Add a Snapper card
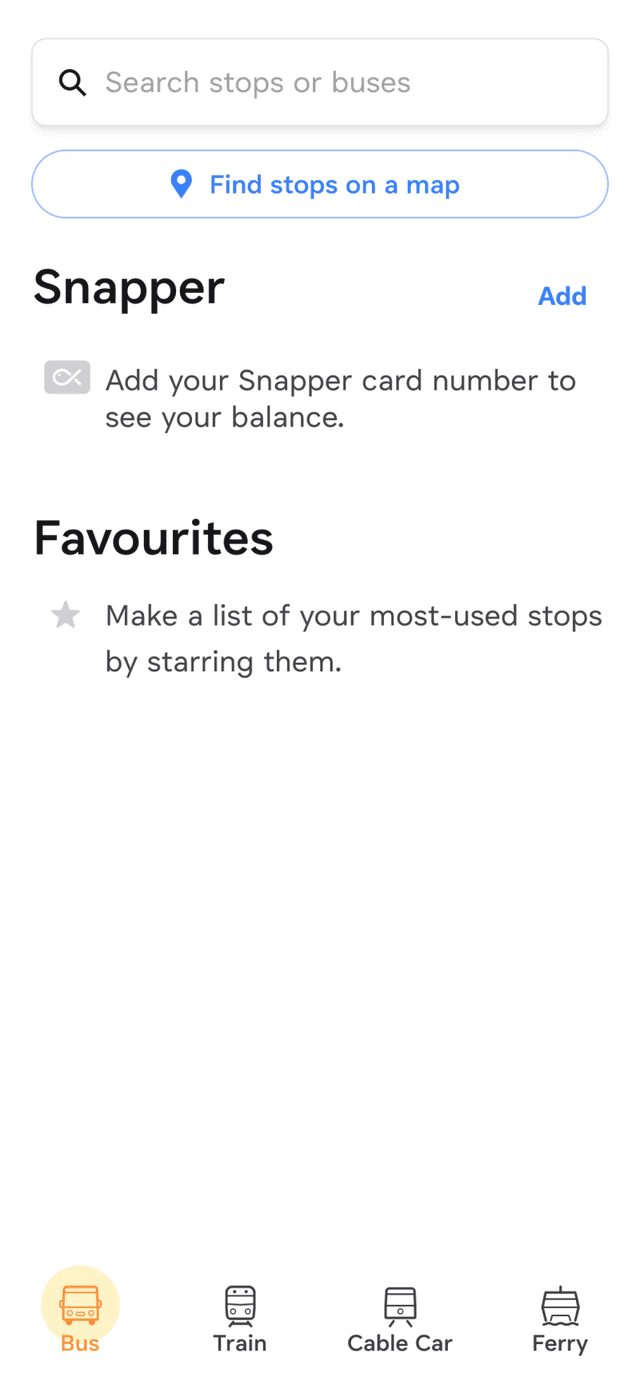The width and height of the screenshot is (640, 1386). [562, 296]
